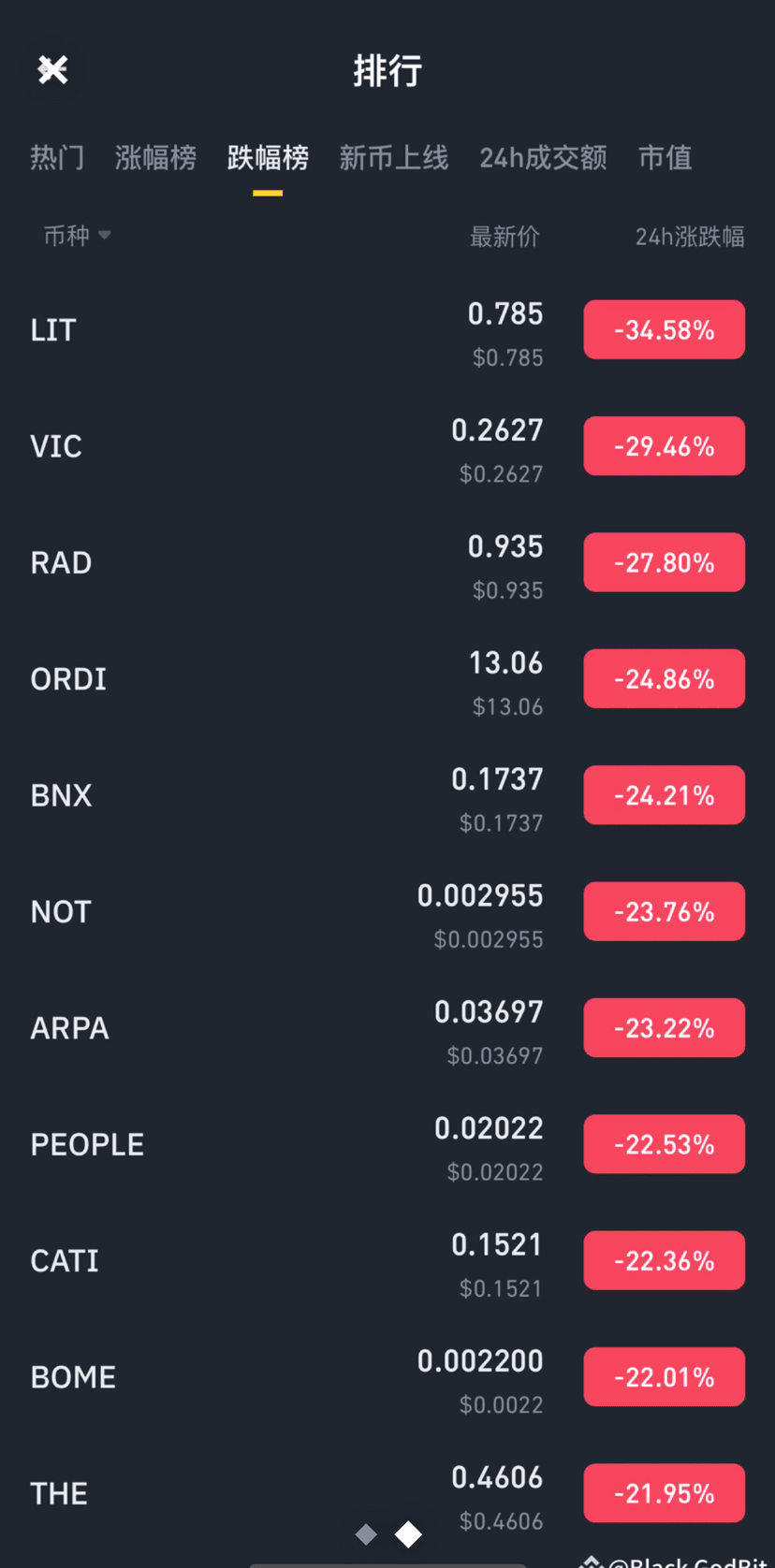Switch to the 24h成交额 tab
Image resolution: width=775 pixels, height=1568 pixels.
(543, 157)
